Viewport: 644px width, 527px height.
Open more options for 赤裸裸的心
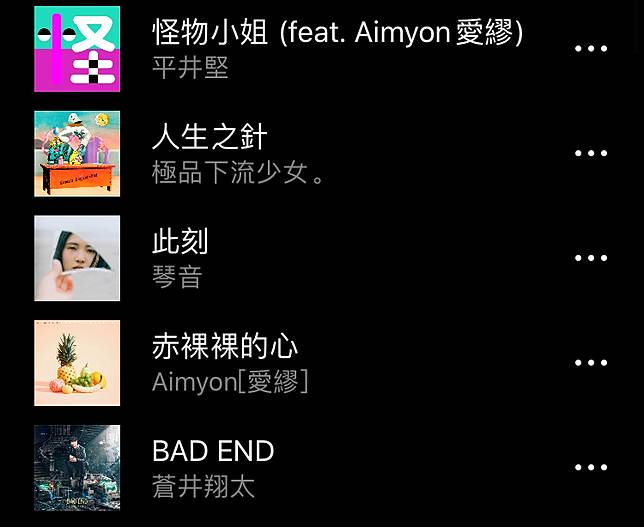[x=591, y=363]
